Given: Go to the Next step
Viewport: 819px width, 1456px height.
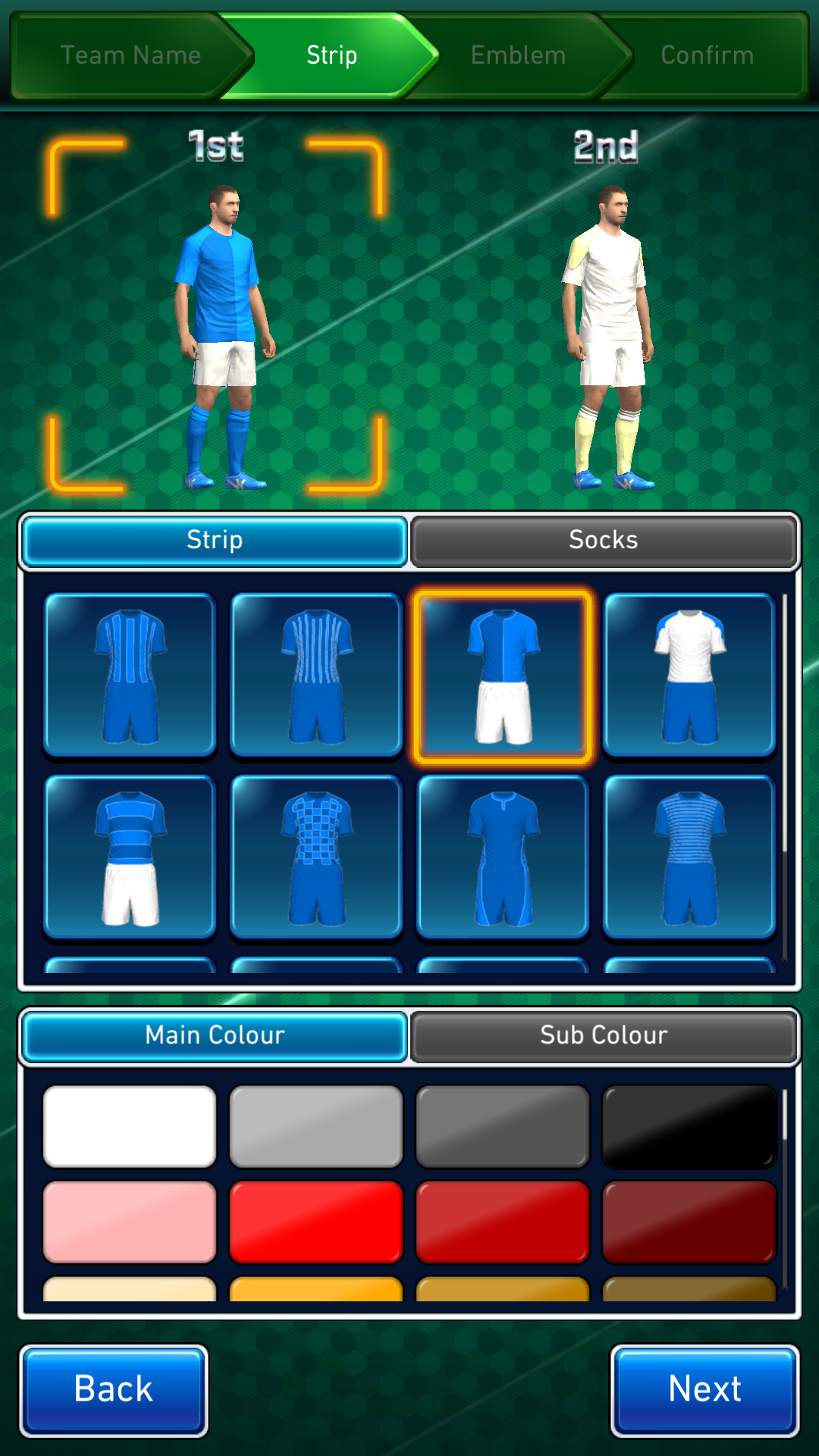Looking at the screenshot, I should coord(705,1391).
